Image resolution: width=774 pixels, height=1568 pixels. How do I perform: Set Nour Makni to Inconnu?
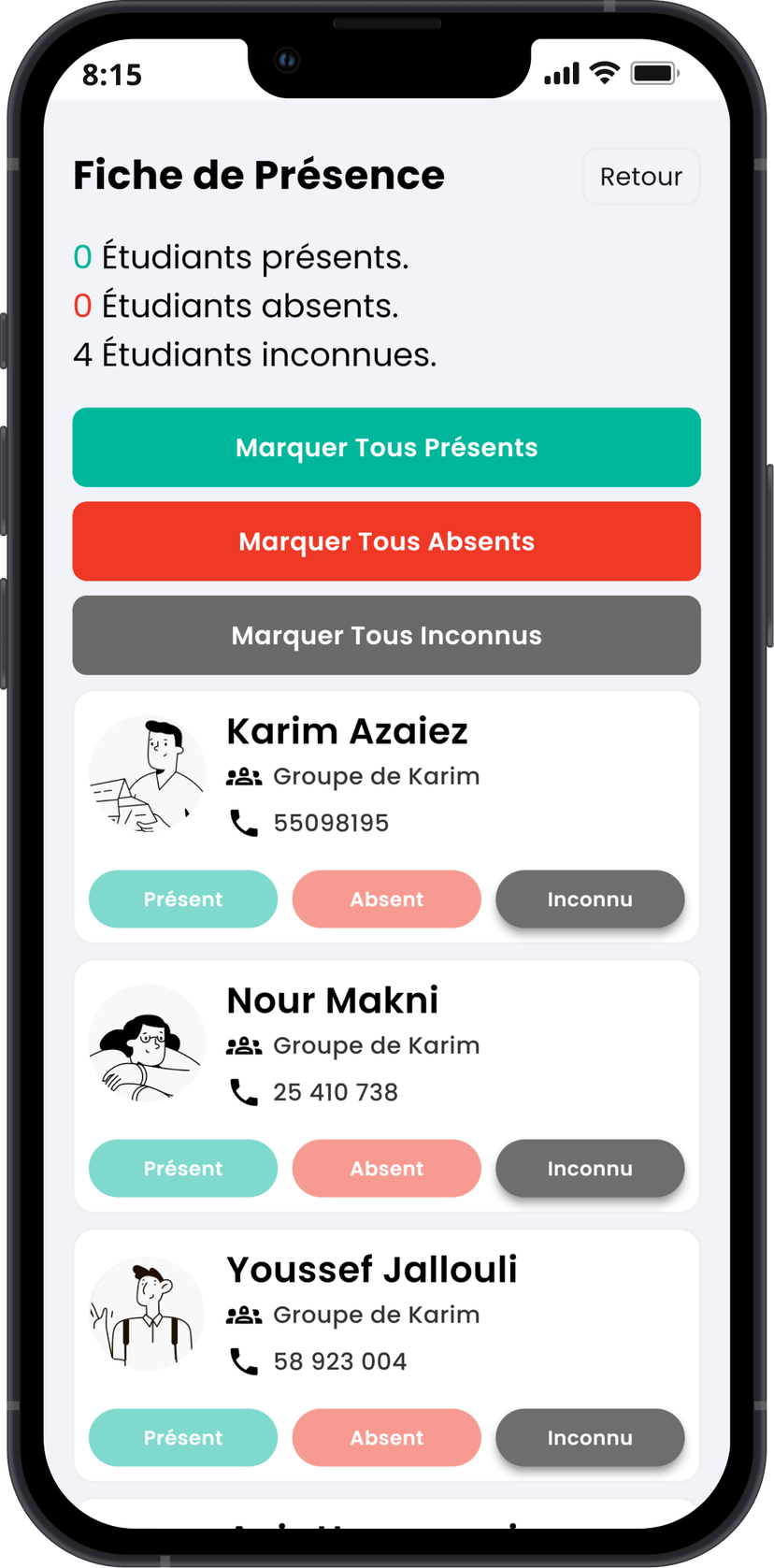point(590,1169)
